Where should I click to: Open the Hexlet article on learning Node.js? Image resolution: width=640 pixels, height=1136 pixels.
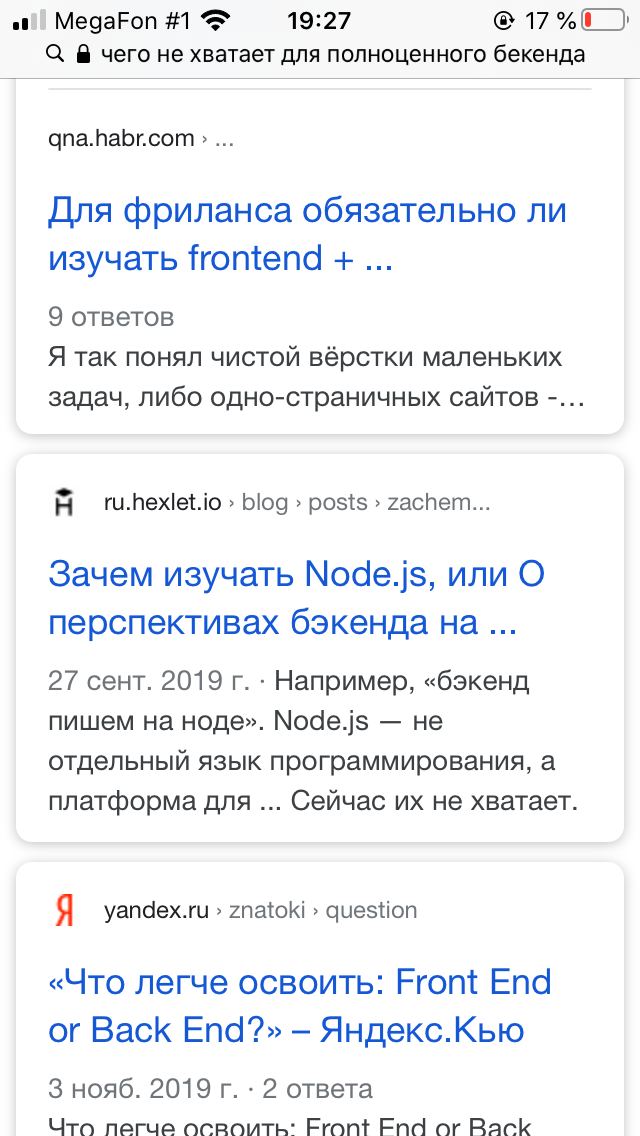[x=296, y=598]
